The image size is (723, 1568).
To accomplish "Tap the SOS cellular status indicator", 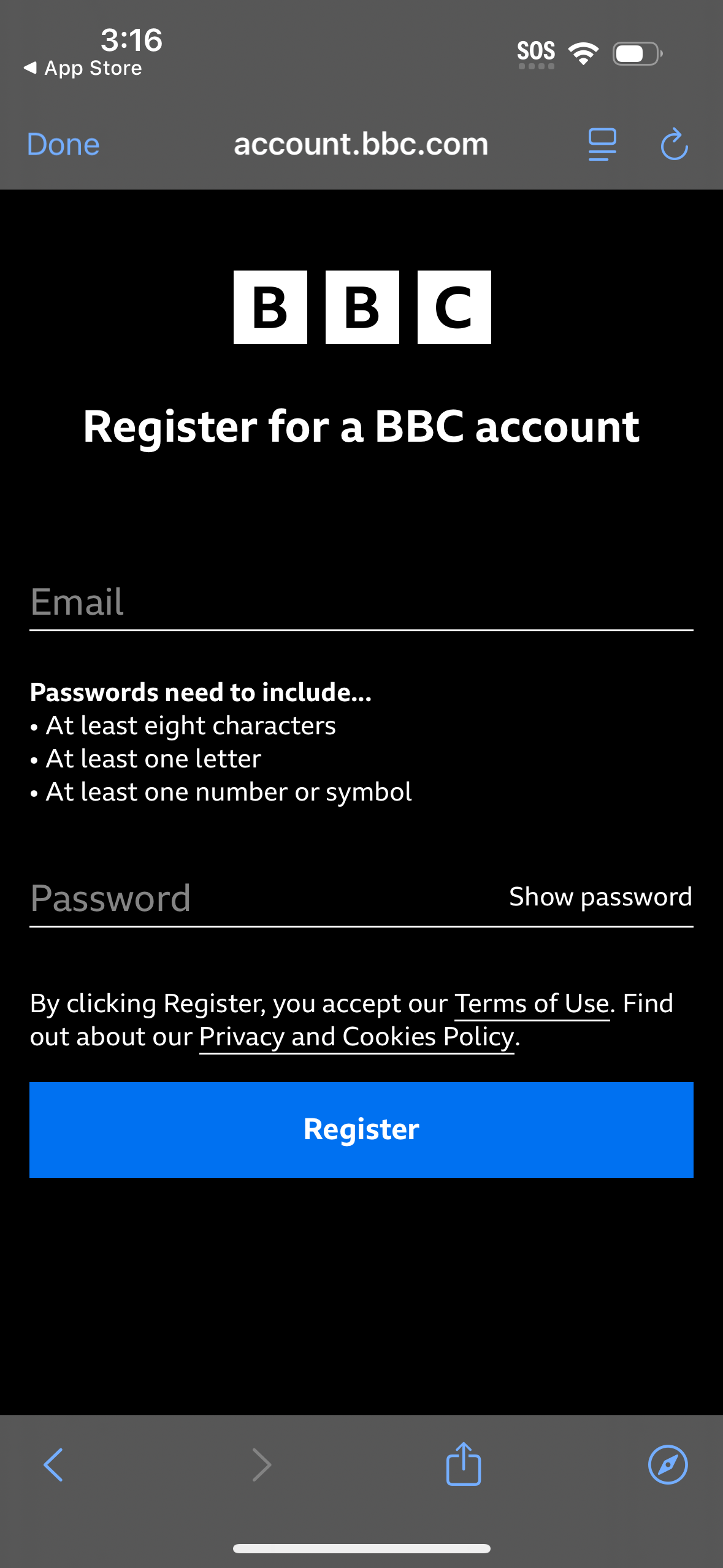I will pyautogui.click(x=536, y=52).
